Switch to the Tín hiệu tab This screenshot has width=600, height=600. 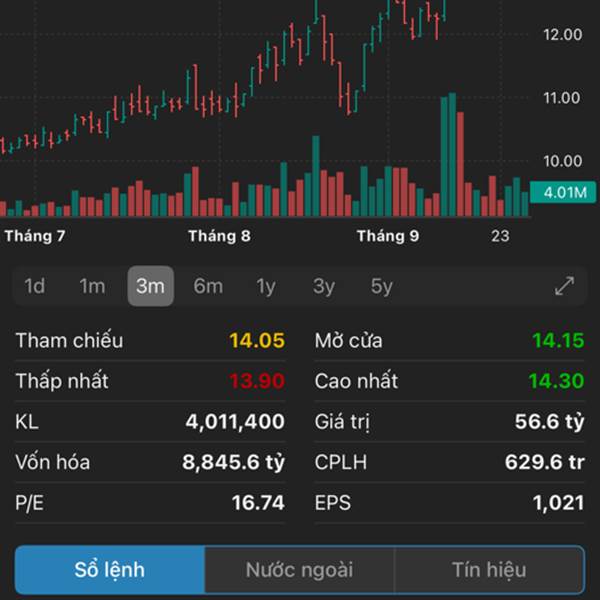click(488, 570)
